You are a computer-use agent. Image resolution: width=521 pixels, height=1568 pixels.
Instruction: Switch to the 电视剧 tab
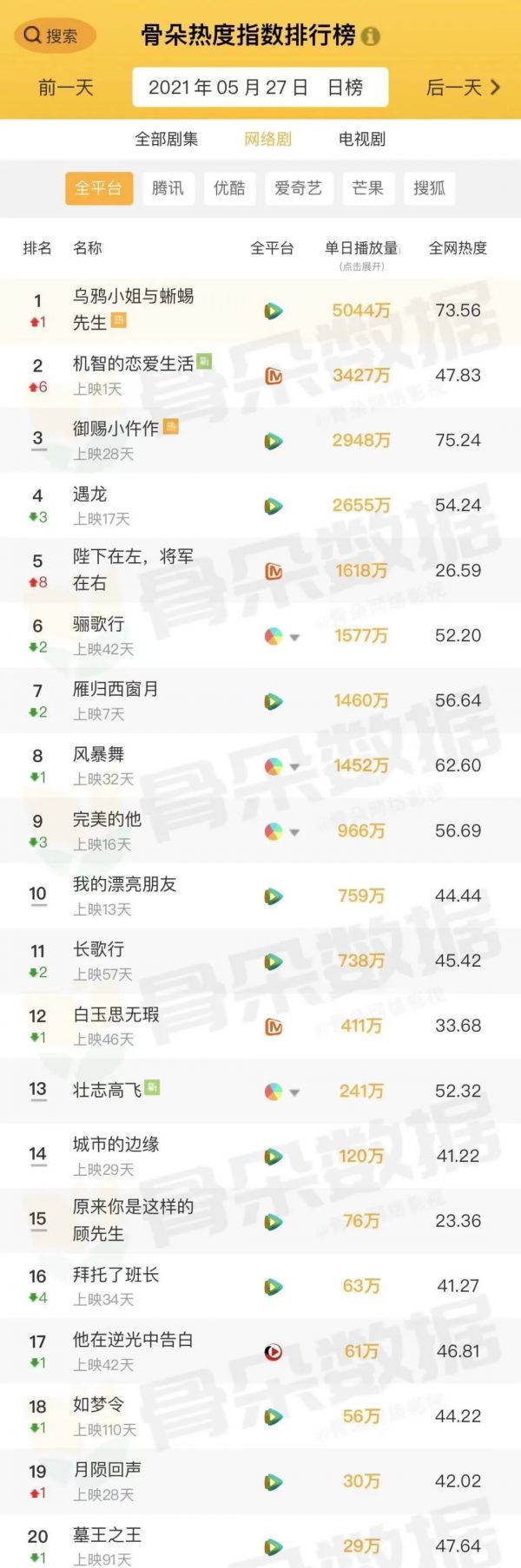[x=361, y=139]
